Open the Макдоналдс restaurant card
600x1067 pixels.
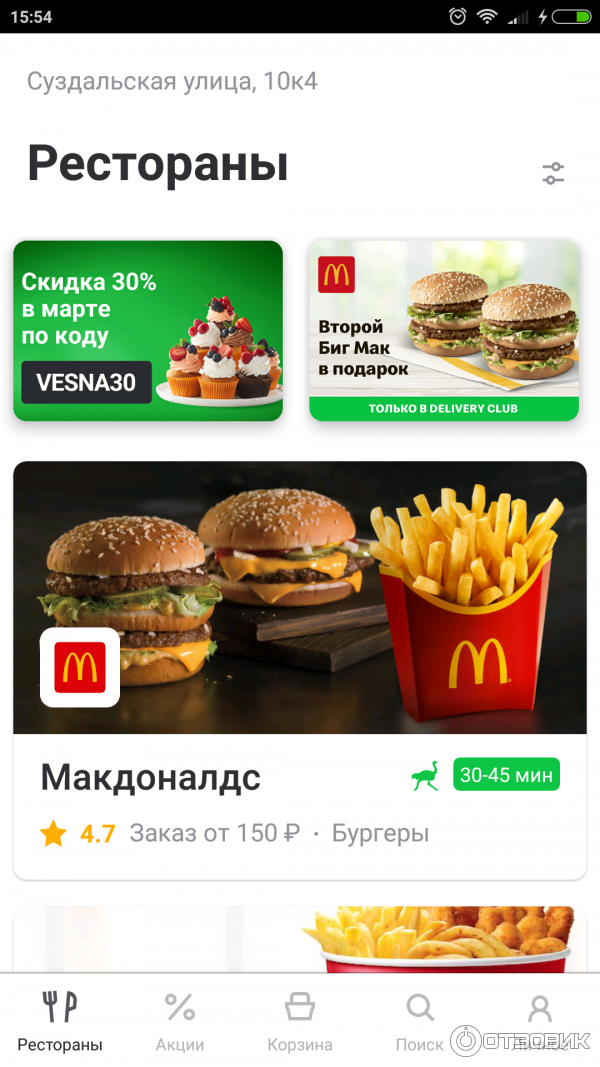click(300, 670)
